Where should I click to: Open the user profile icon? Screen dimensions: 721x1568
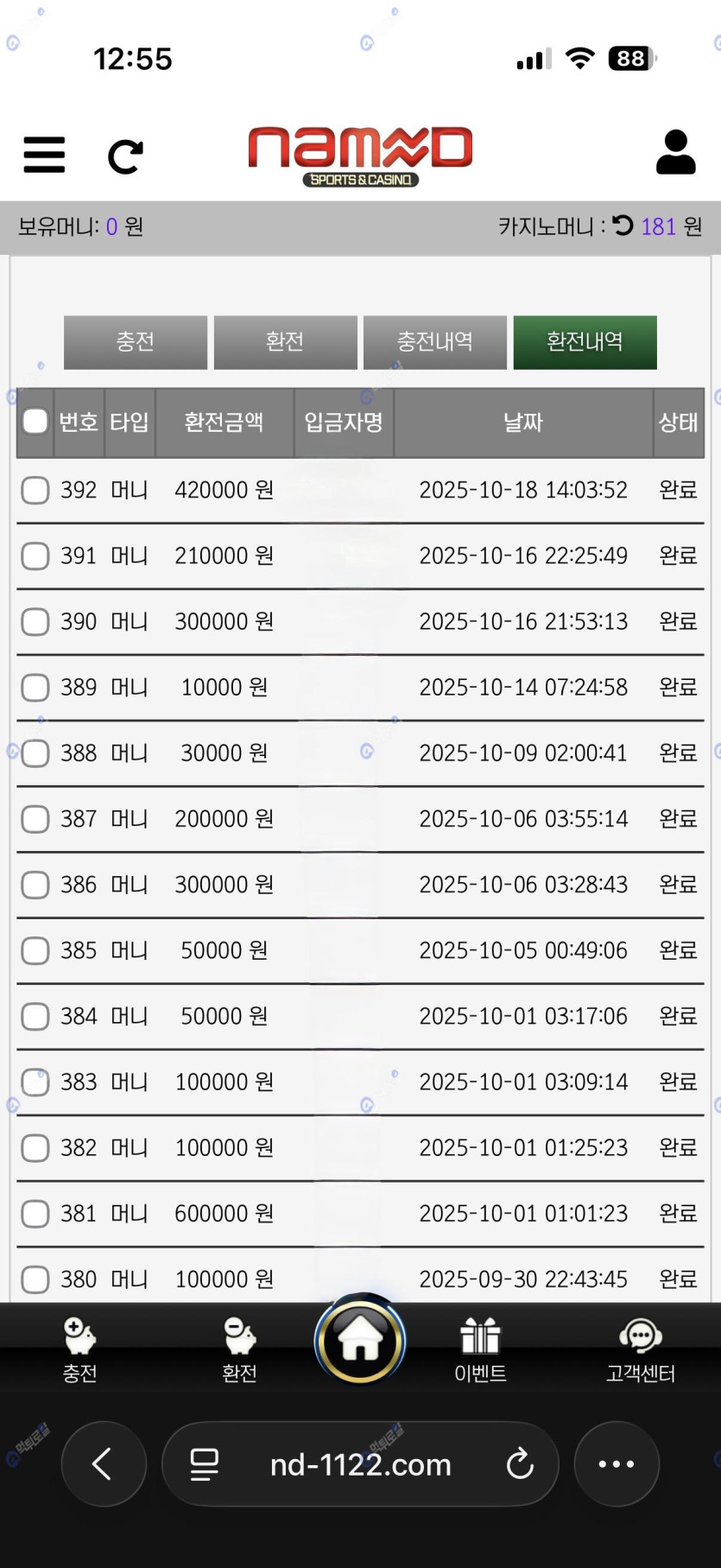[x=675, y=153]
